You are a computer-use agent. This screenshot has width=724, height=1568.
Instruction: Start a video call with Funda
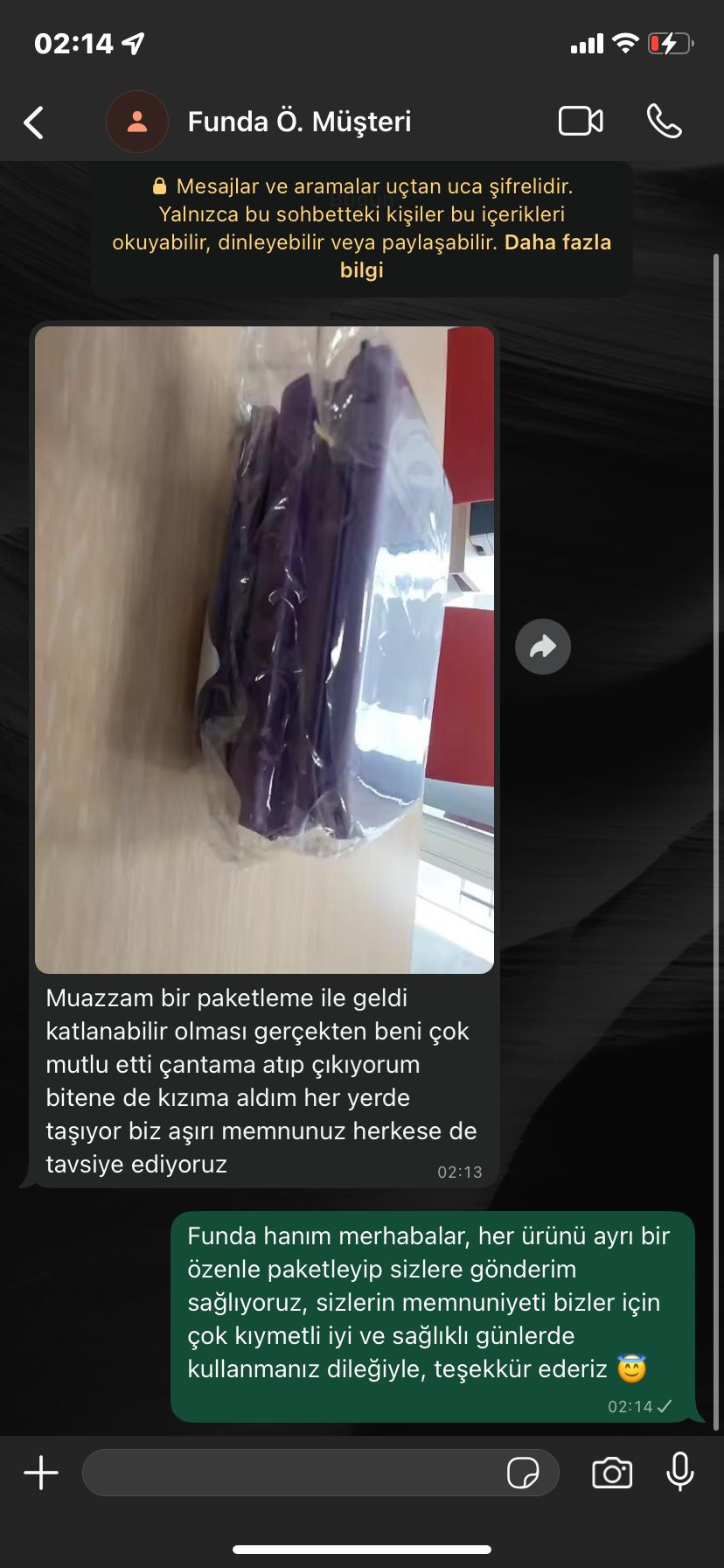click(581, 122)
